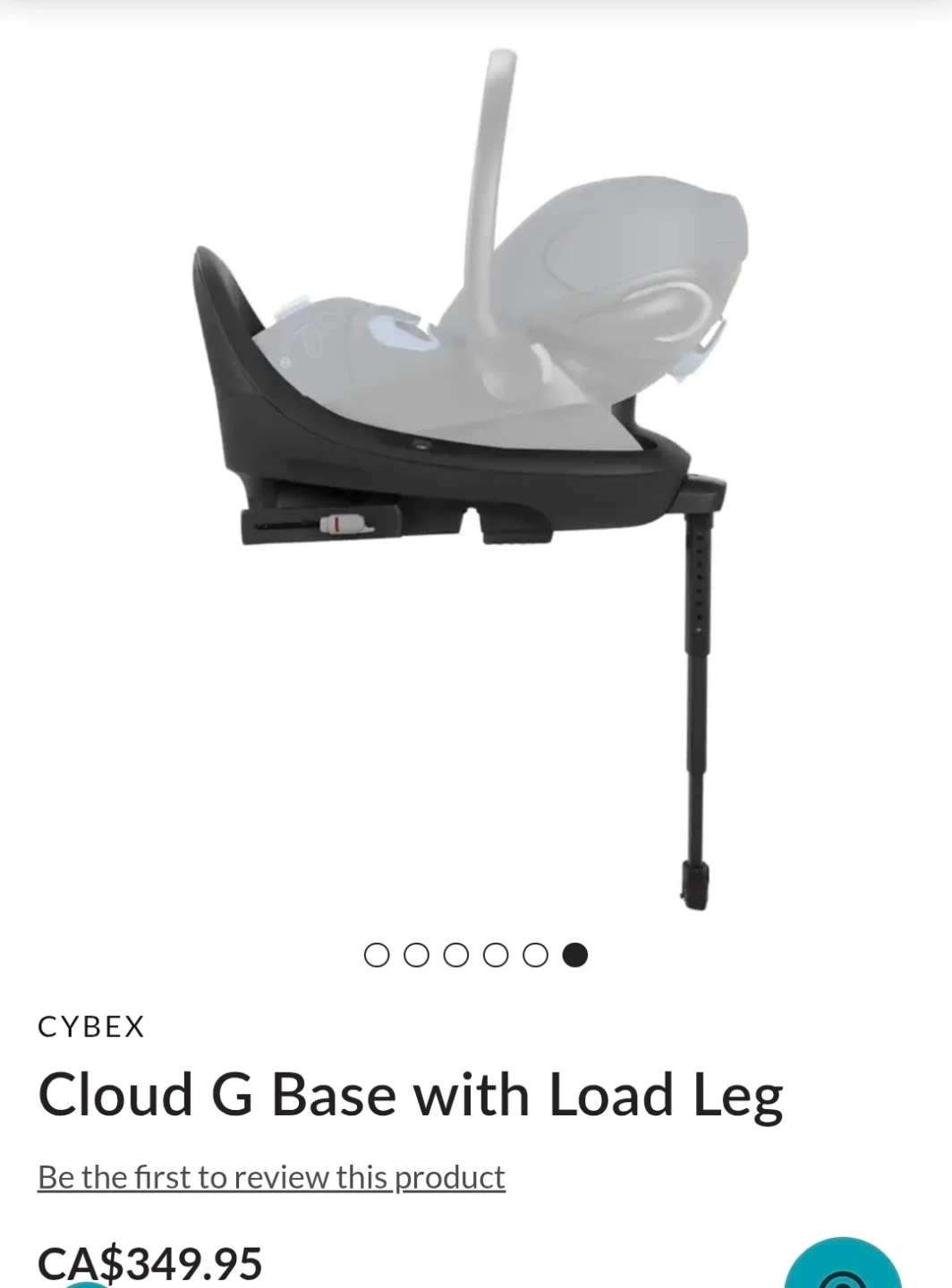
Task: Select the fifth image indicator dot
Action: click(535, 955)
